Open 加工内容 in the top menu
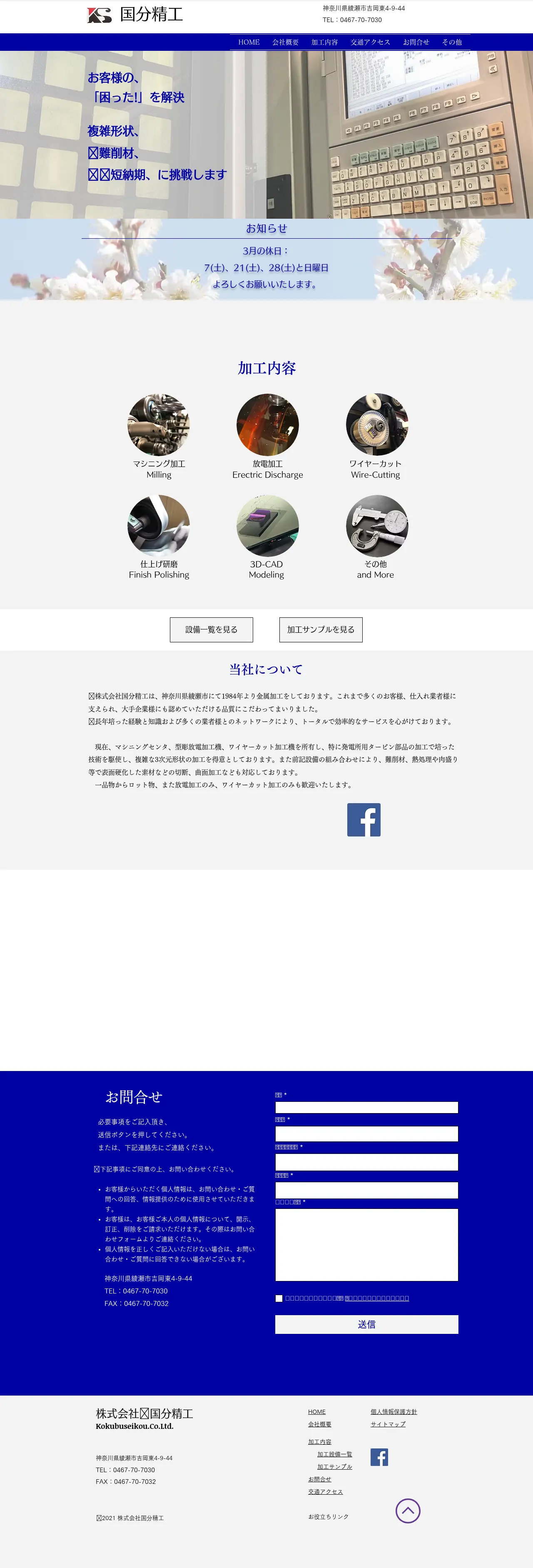 point(324,42)
